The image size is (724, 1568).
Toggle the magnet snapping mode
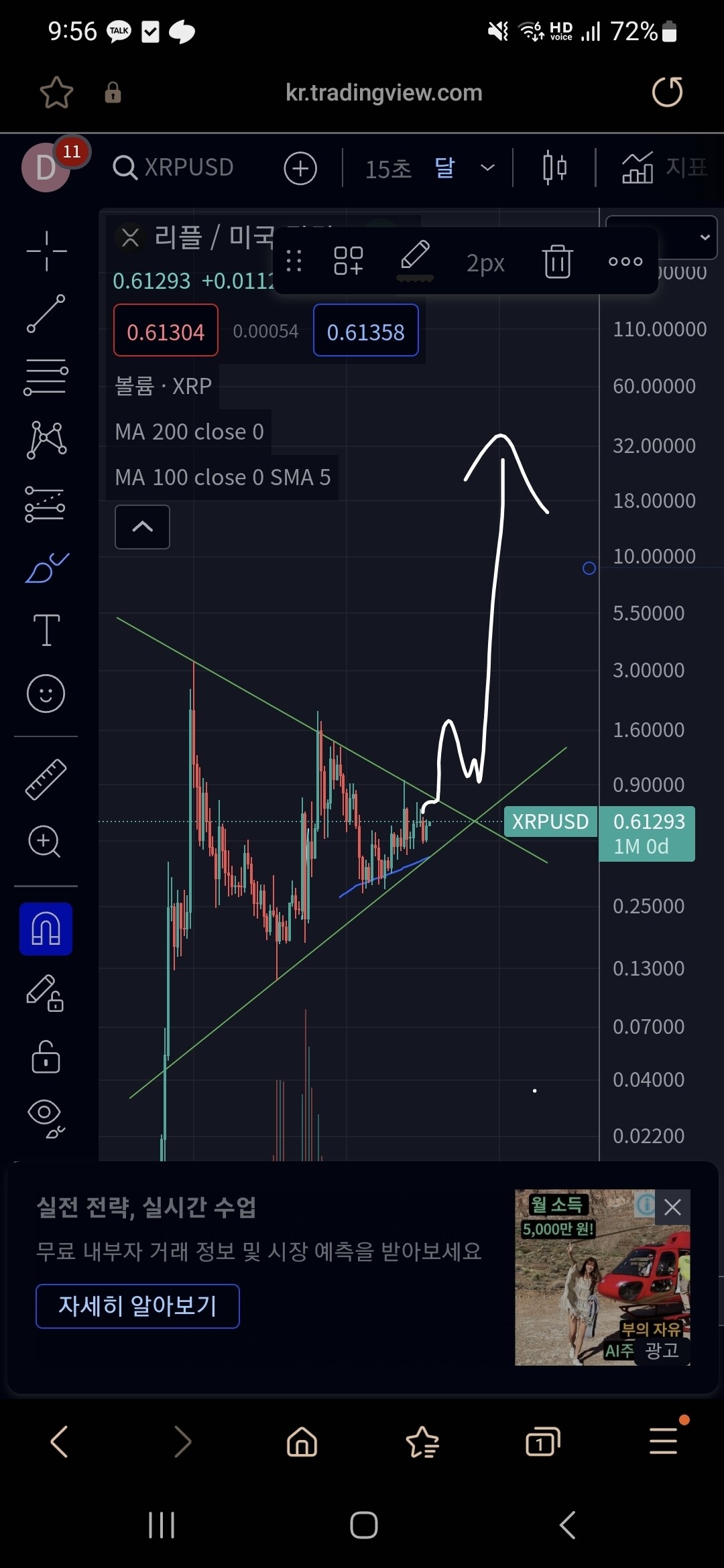point(46,929)
